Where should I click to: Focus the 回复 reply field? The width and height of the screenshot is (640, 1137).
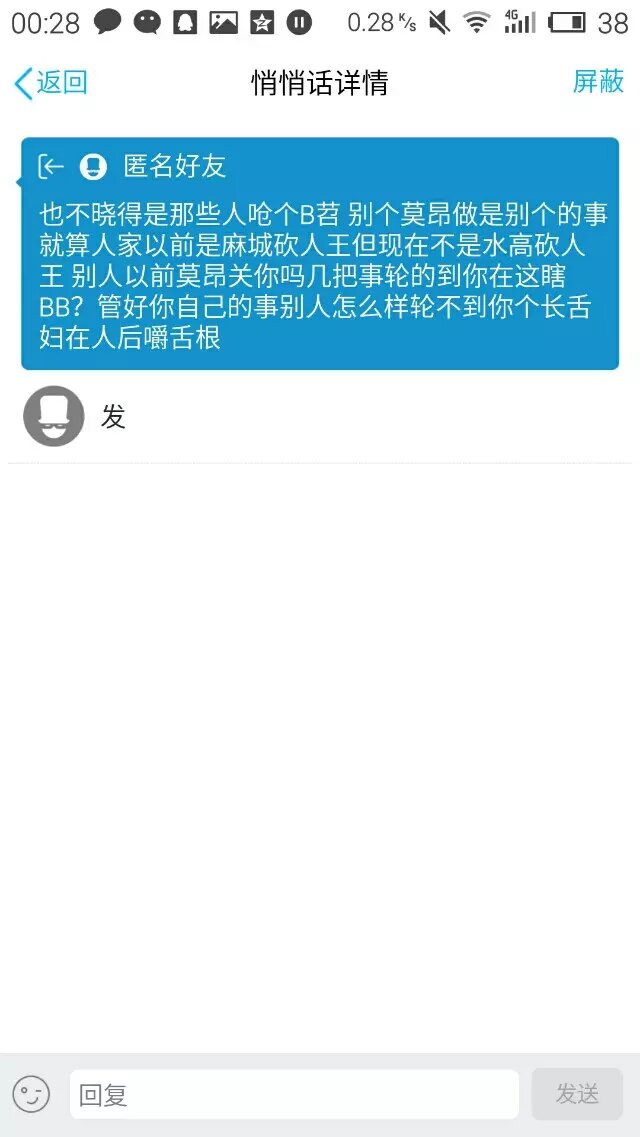point(293,1094)
